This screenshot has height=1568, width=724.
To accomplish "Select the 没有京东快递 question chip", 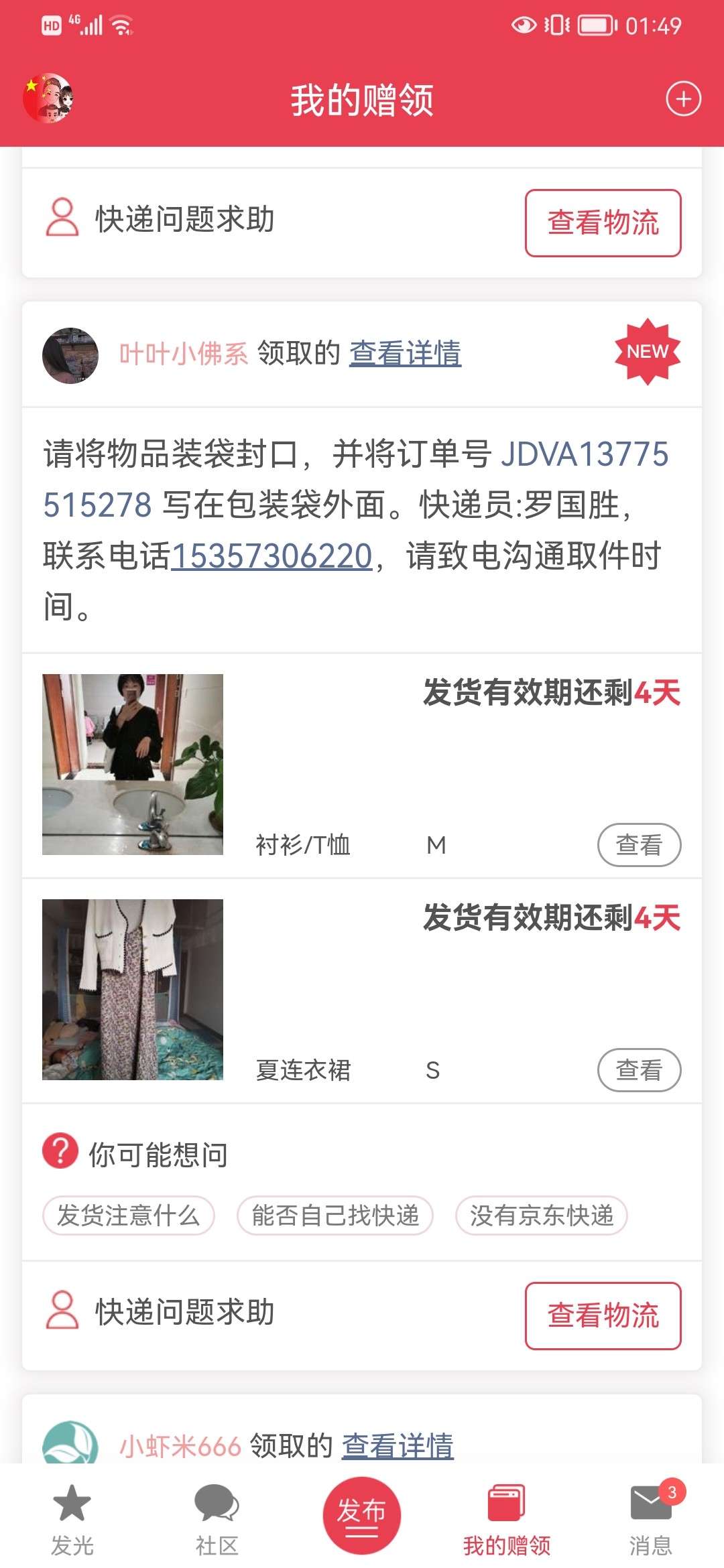I will tap(542, 1215).
